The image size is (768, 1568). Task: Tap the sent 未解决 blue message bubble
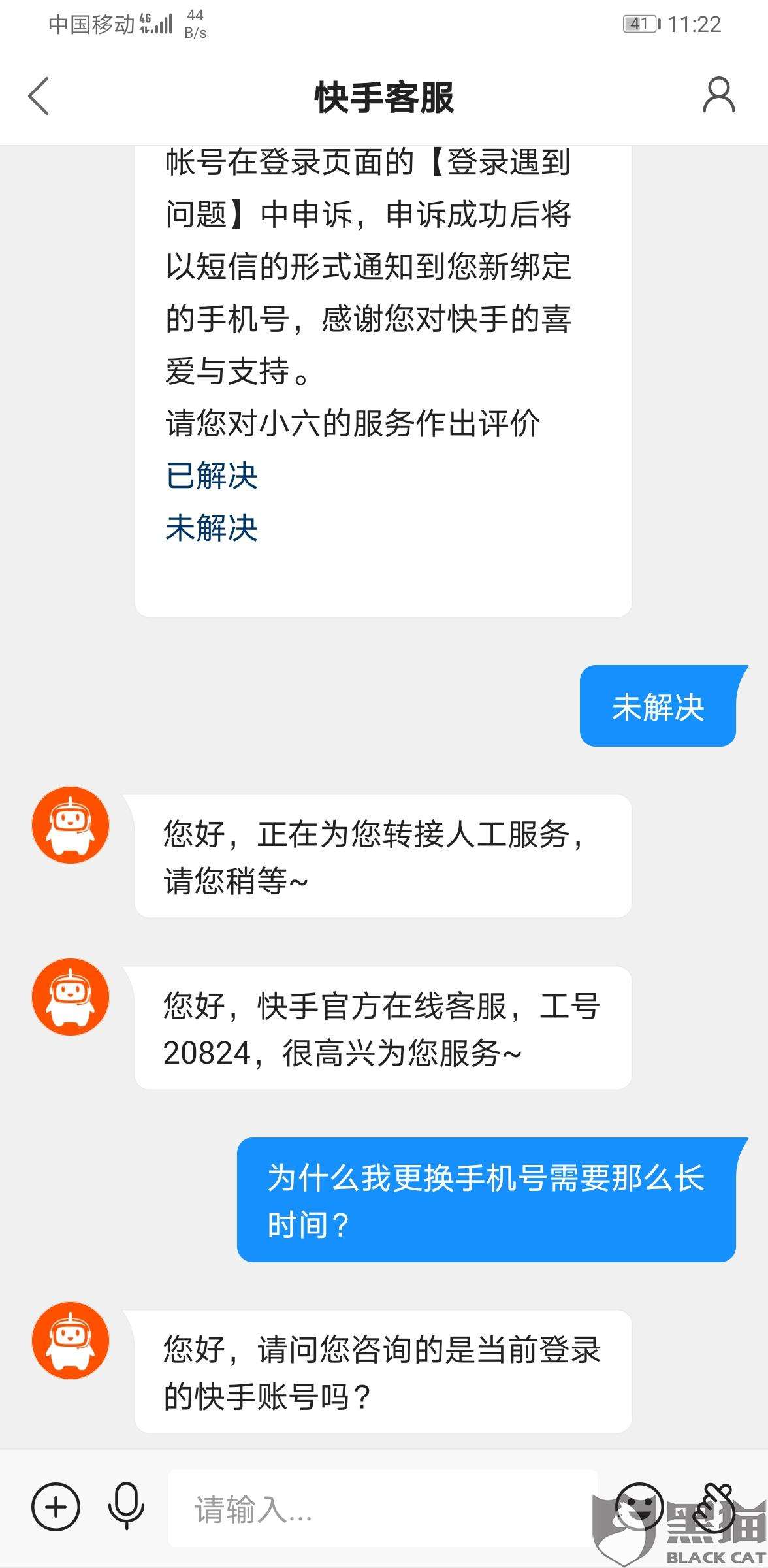[x=660, y=707]
